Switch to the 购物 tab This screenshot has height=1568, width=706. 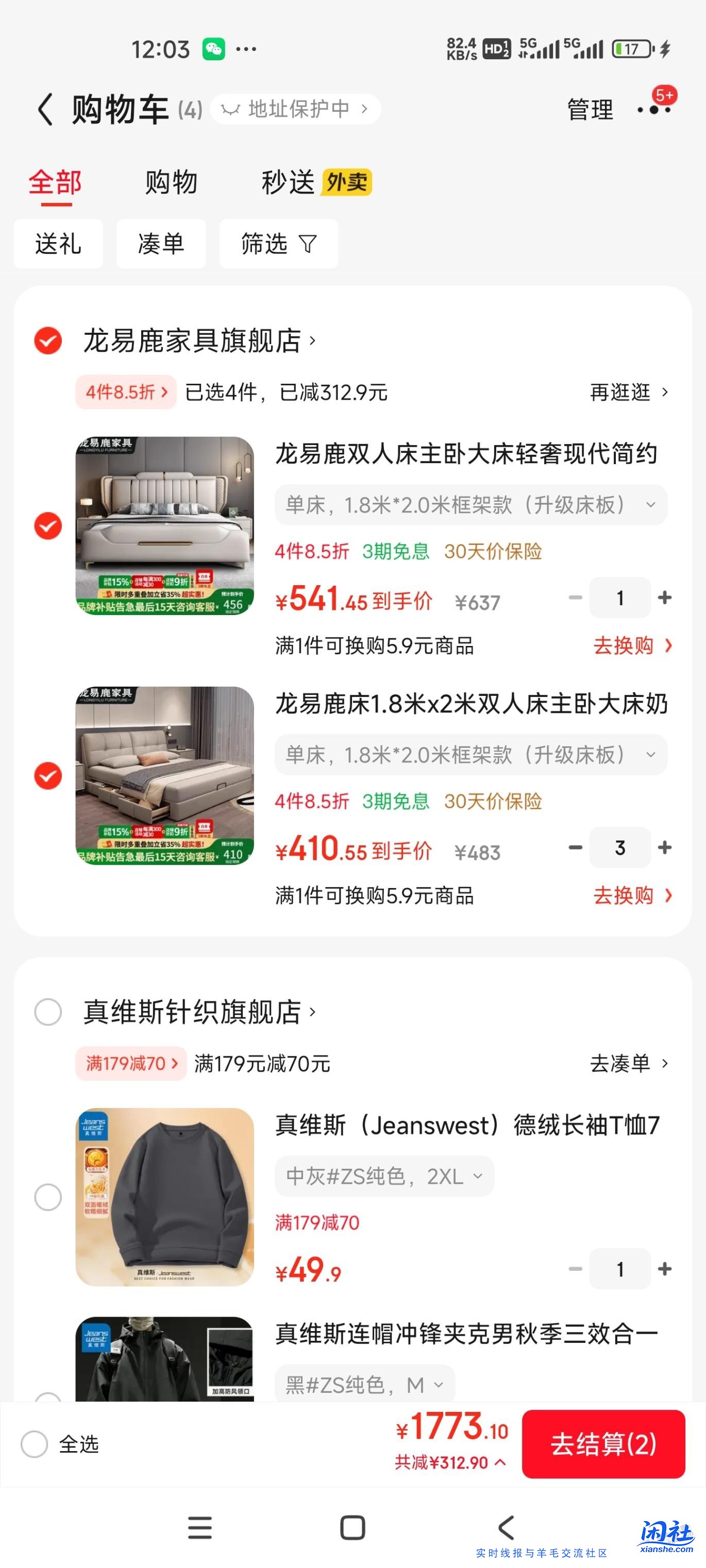[170, 183]
